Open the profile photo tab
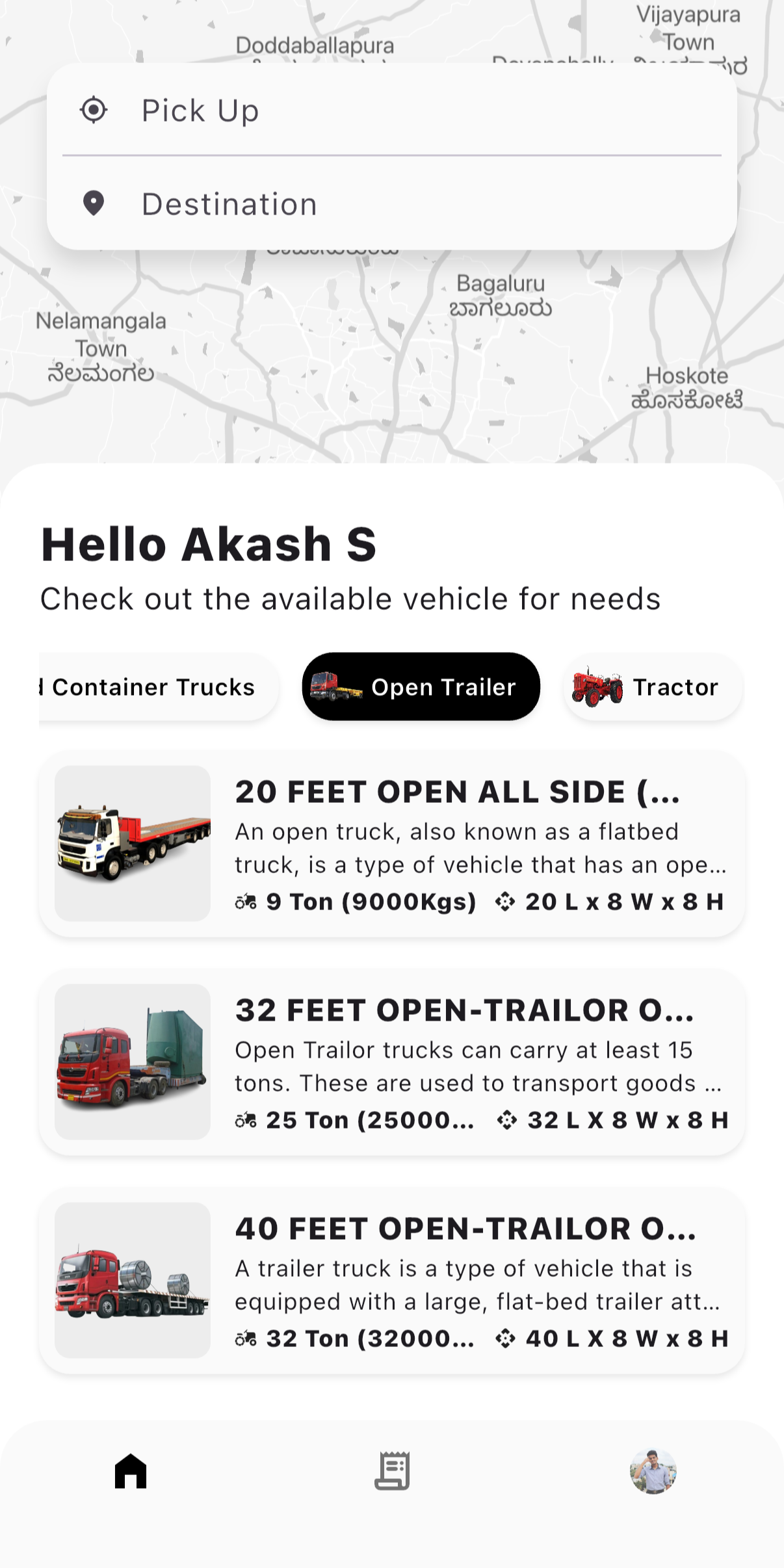The width and height of the screenshot is (784, 1568). click(x=653, y=1471)
